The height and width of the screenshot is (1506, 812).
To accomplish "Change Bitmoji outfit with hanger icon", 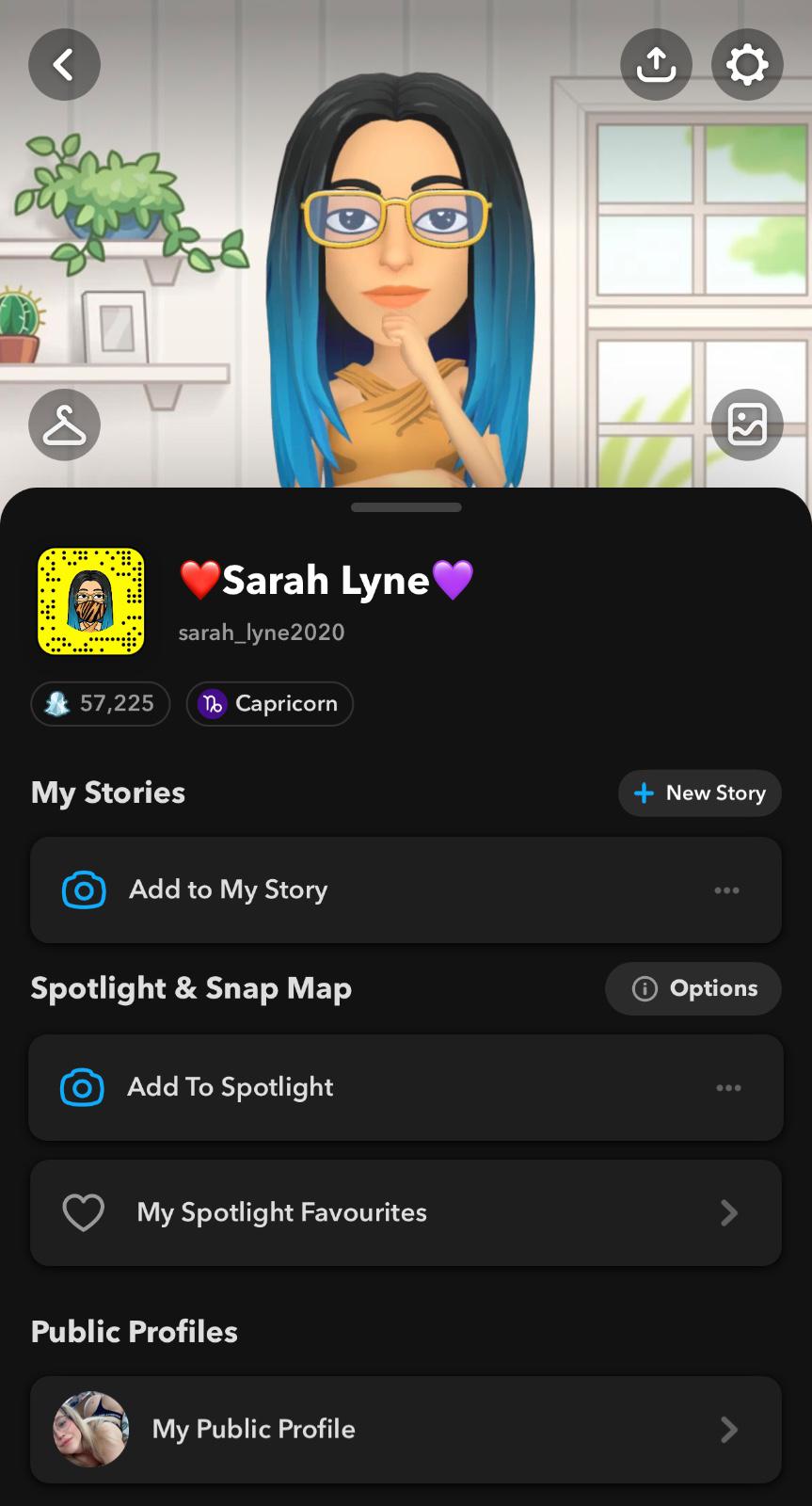I will pos(64,425).
